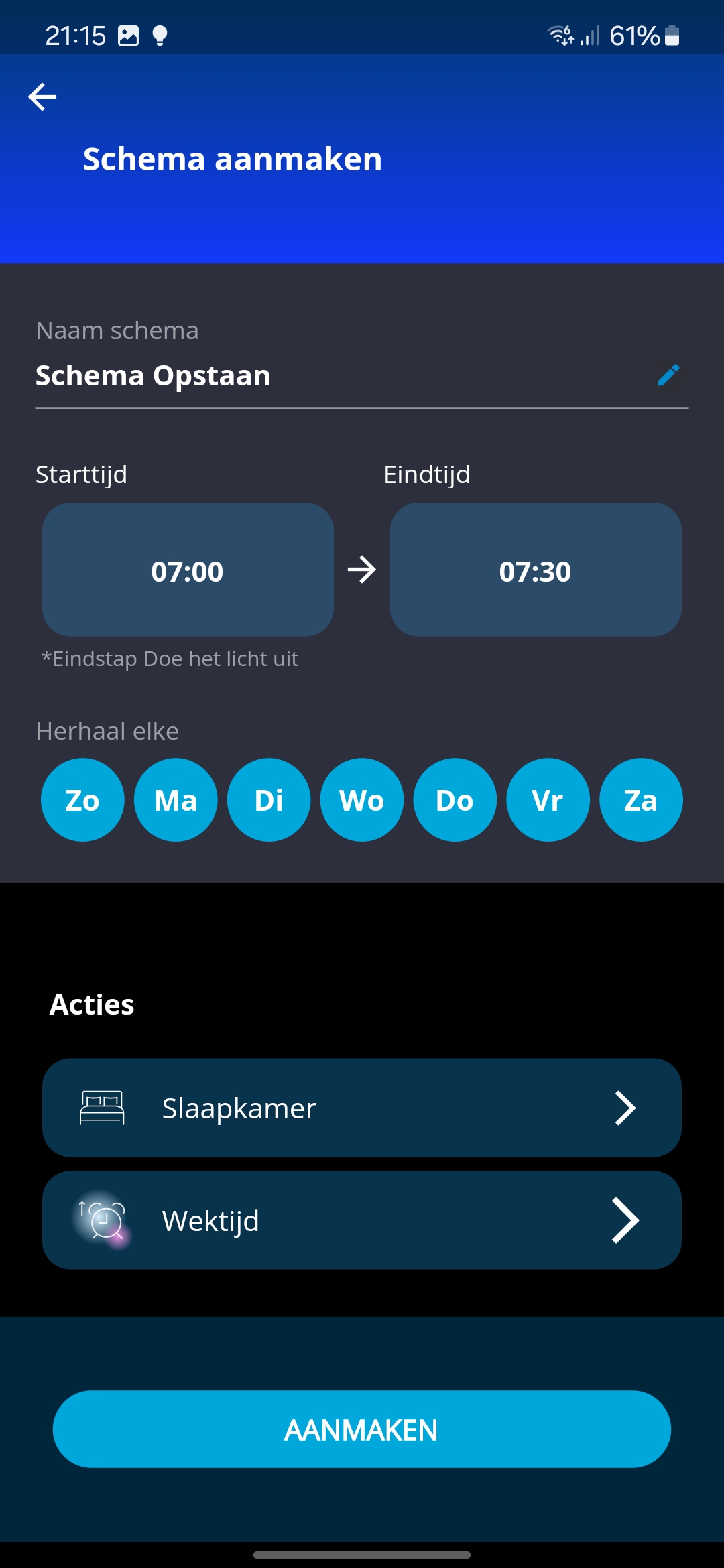
Task: Open the Slaapkamer action row
Action: [x=362, y=1108]
